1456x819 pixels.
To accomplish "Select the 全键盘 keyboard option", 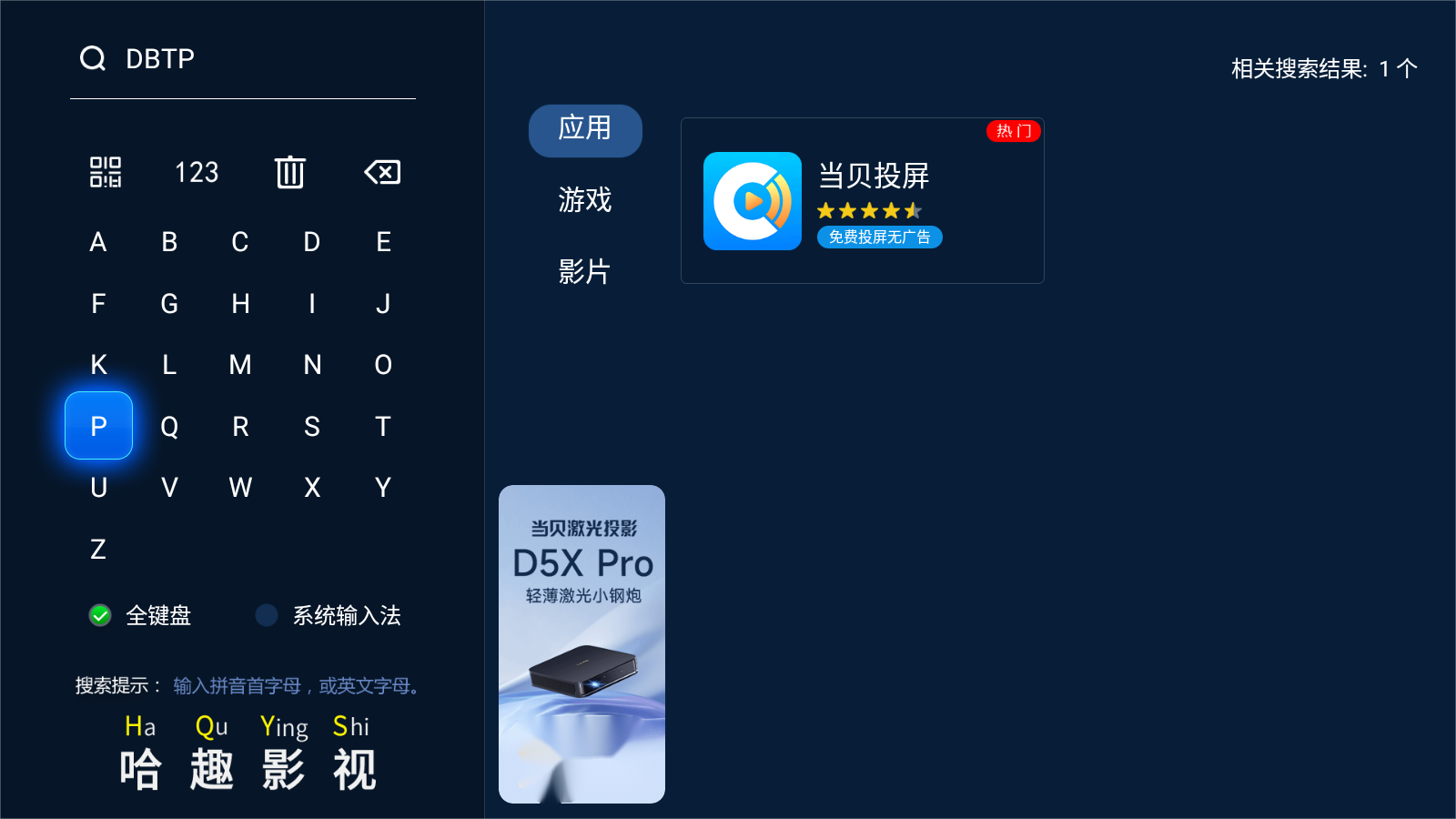I will point(141,616).
